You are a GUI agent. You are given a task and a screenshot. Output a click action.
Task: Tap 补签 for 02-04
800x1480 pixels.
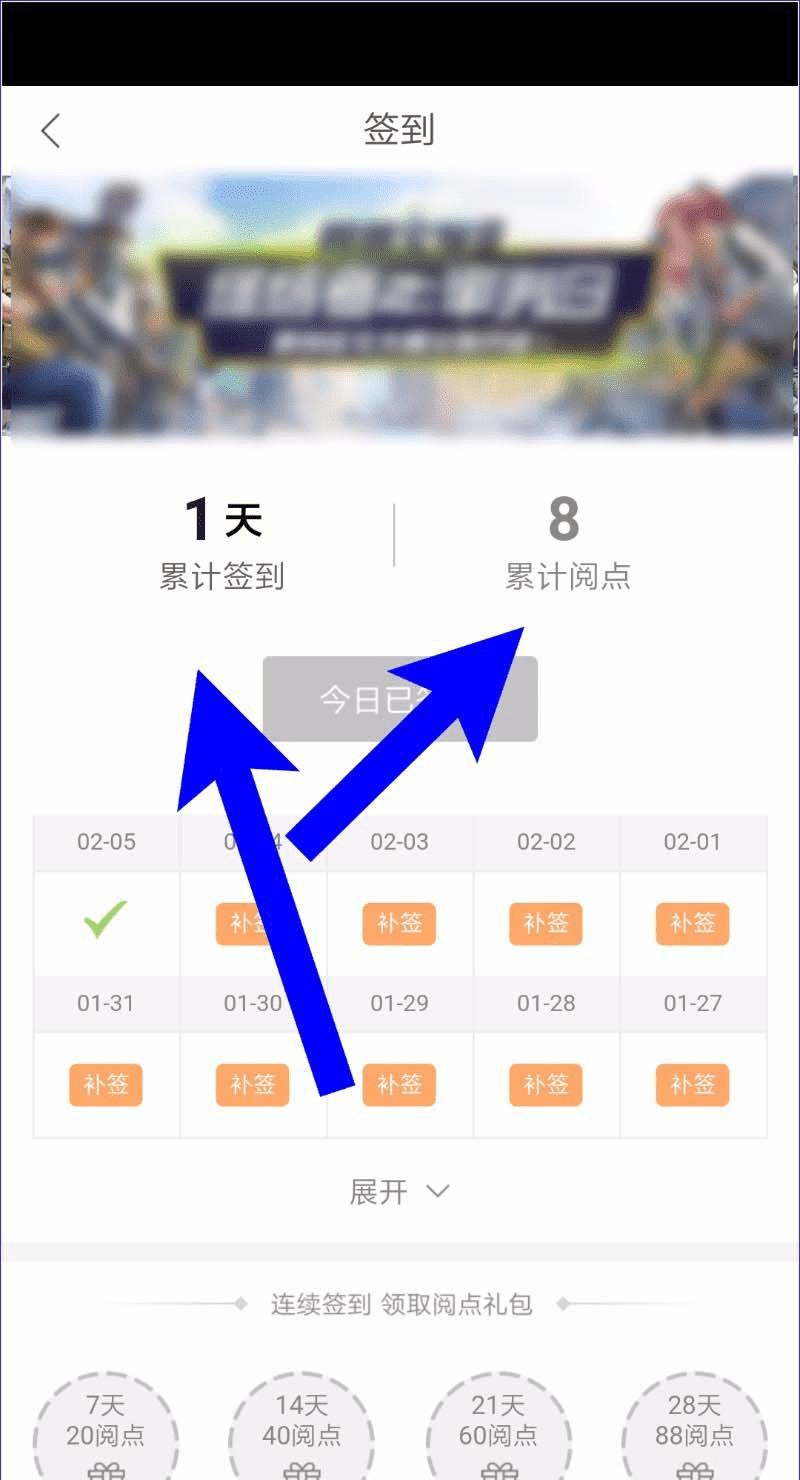pyautogui.click(x=252, y=924)
